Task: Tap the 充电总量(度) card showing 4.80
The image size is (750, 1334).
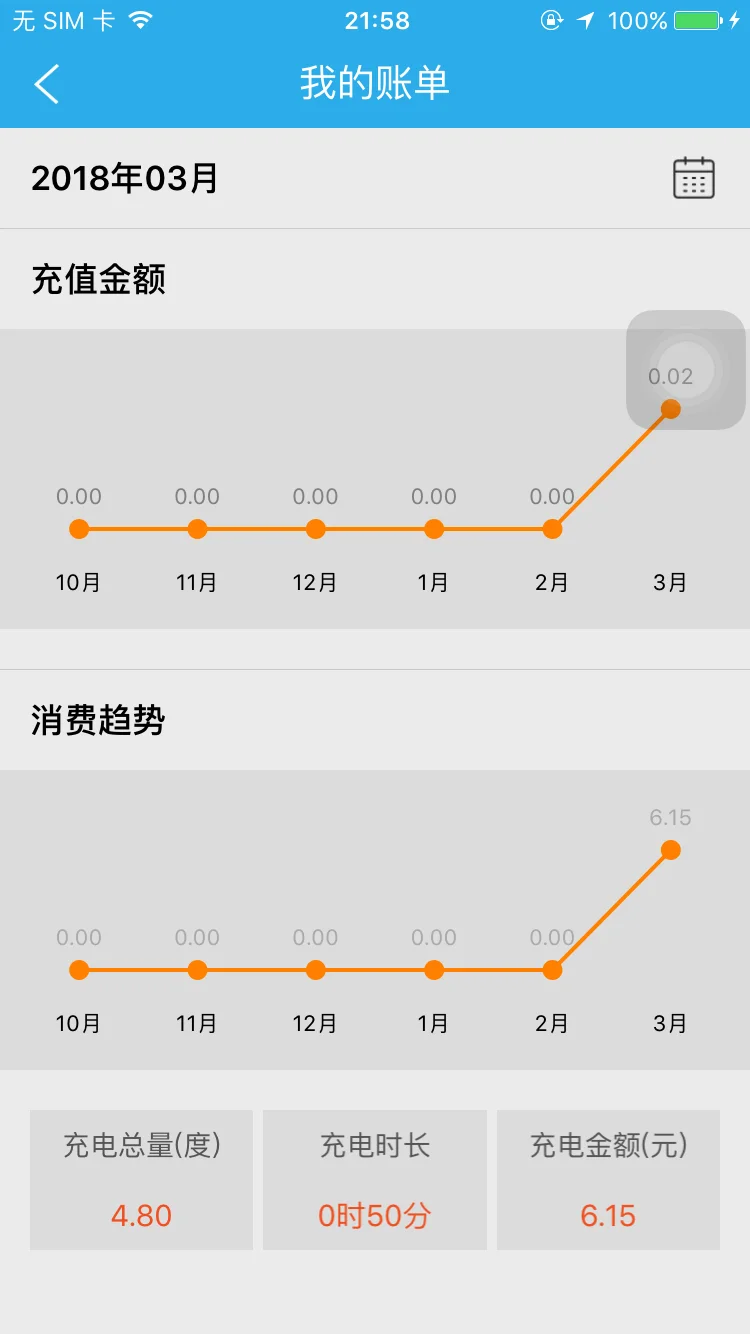Action: (140, 1180)
